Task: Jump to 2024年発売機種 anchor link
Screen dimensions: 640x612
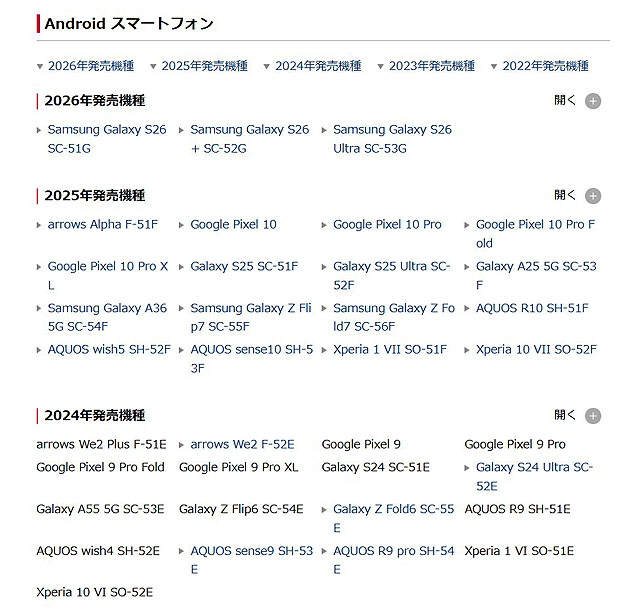Action: (318, 66)
